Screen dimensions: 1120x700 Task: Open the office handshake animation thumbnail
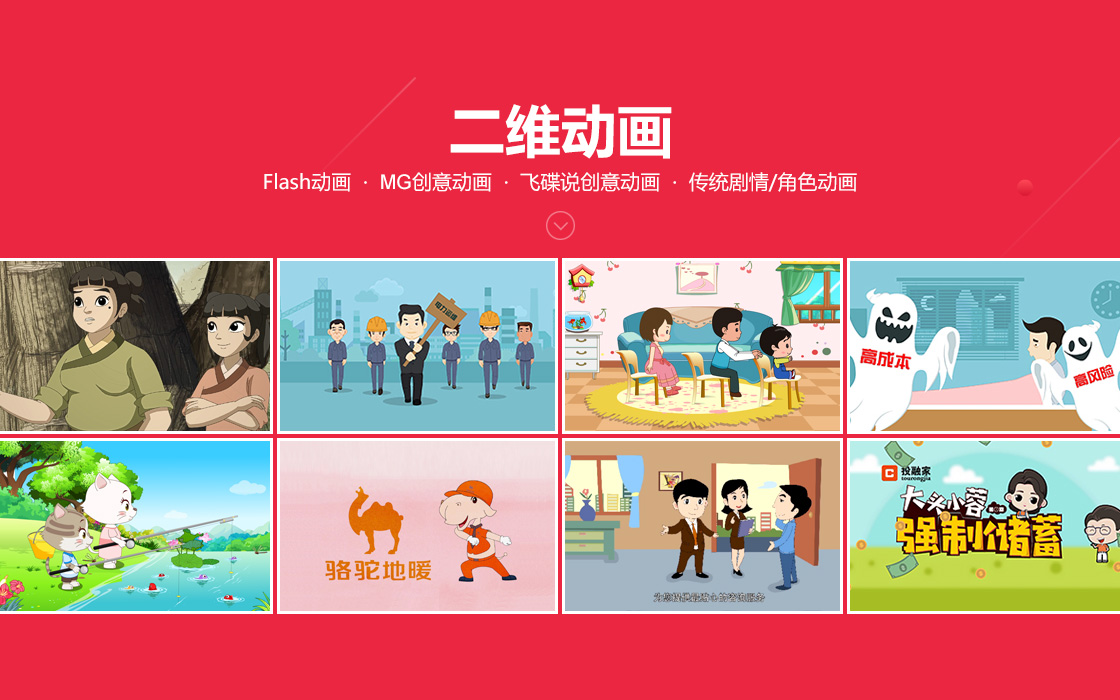(x=702, y=527)
